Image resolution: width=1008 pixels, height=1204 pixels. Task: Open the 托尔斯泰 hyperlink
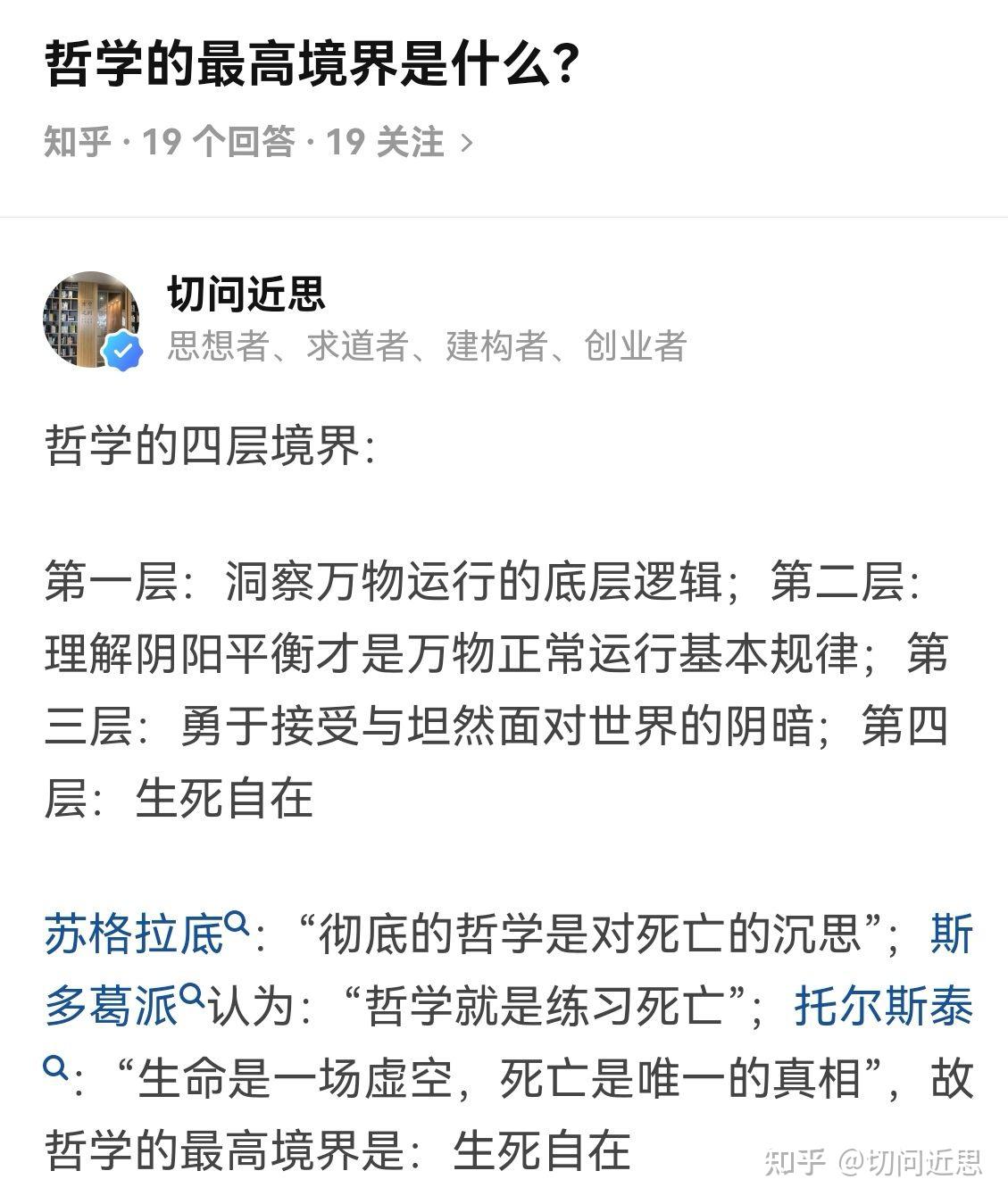[886, 1006]
